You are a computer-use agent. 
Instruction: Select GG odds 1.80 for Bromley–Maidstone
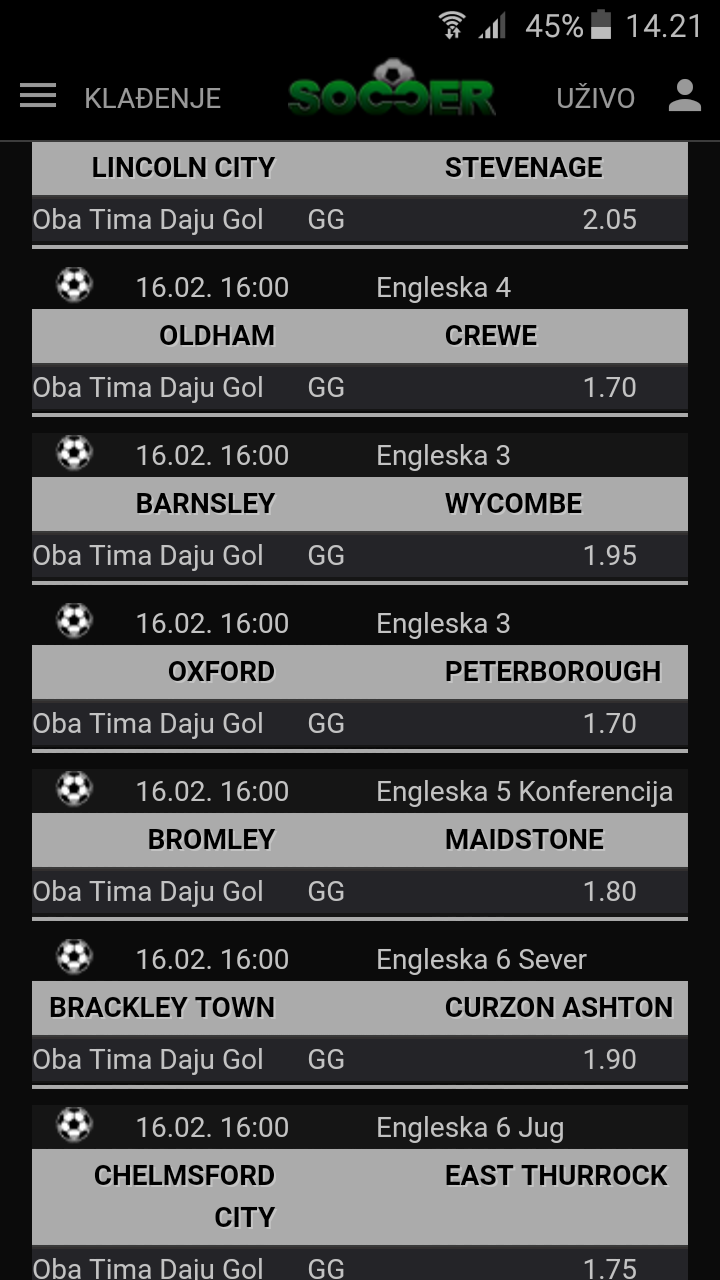(x=609, y=892)
